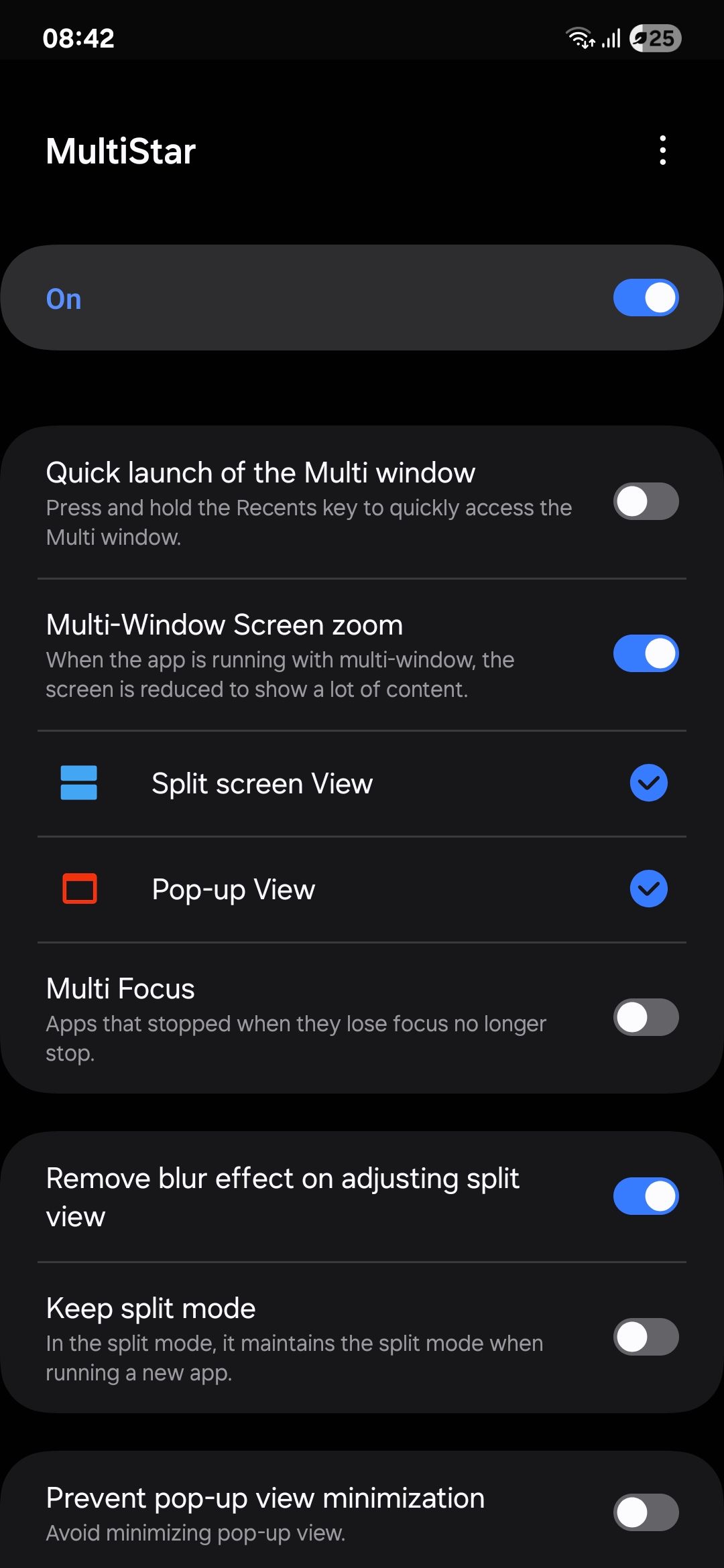Uncheck Split screen View

point(648,783)
